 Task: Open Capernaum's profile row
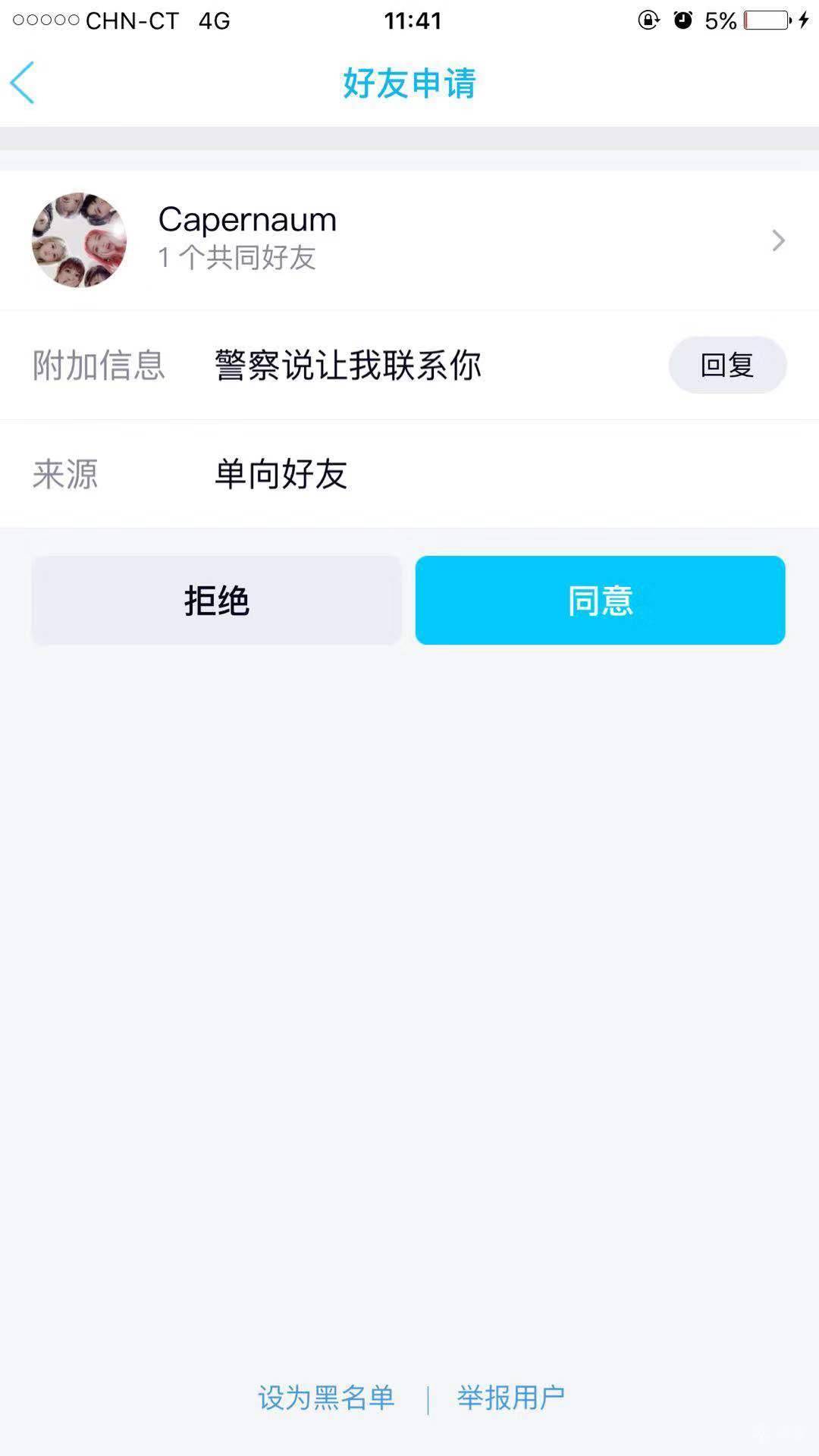click(x=409, y=240)
